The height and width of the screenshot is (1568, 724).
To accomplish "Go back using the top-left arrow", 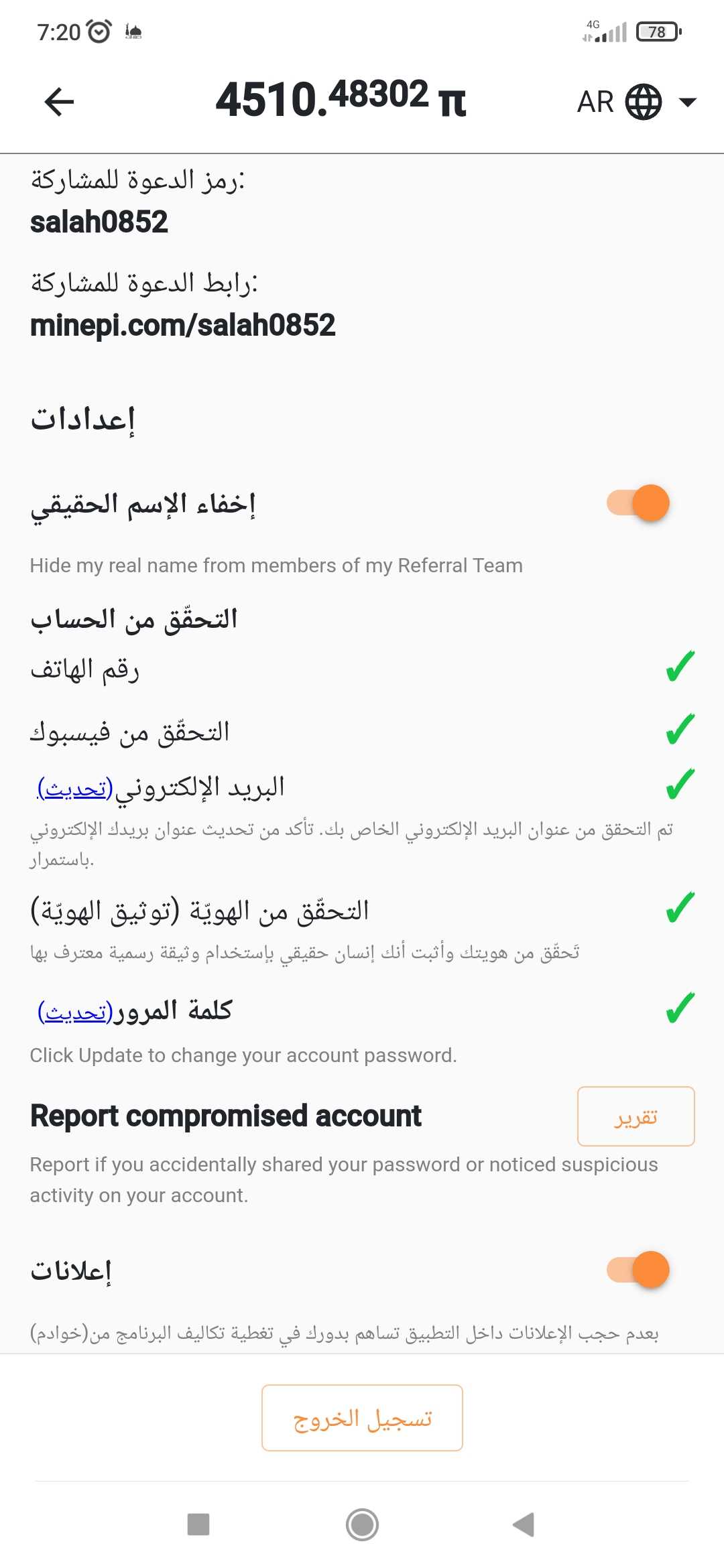I will click(x=59, y=102).
